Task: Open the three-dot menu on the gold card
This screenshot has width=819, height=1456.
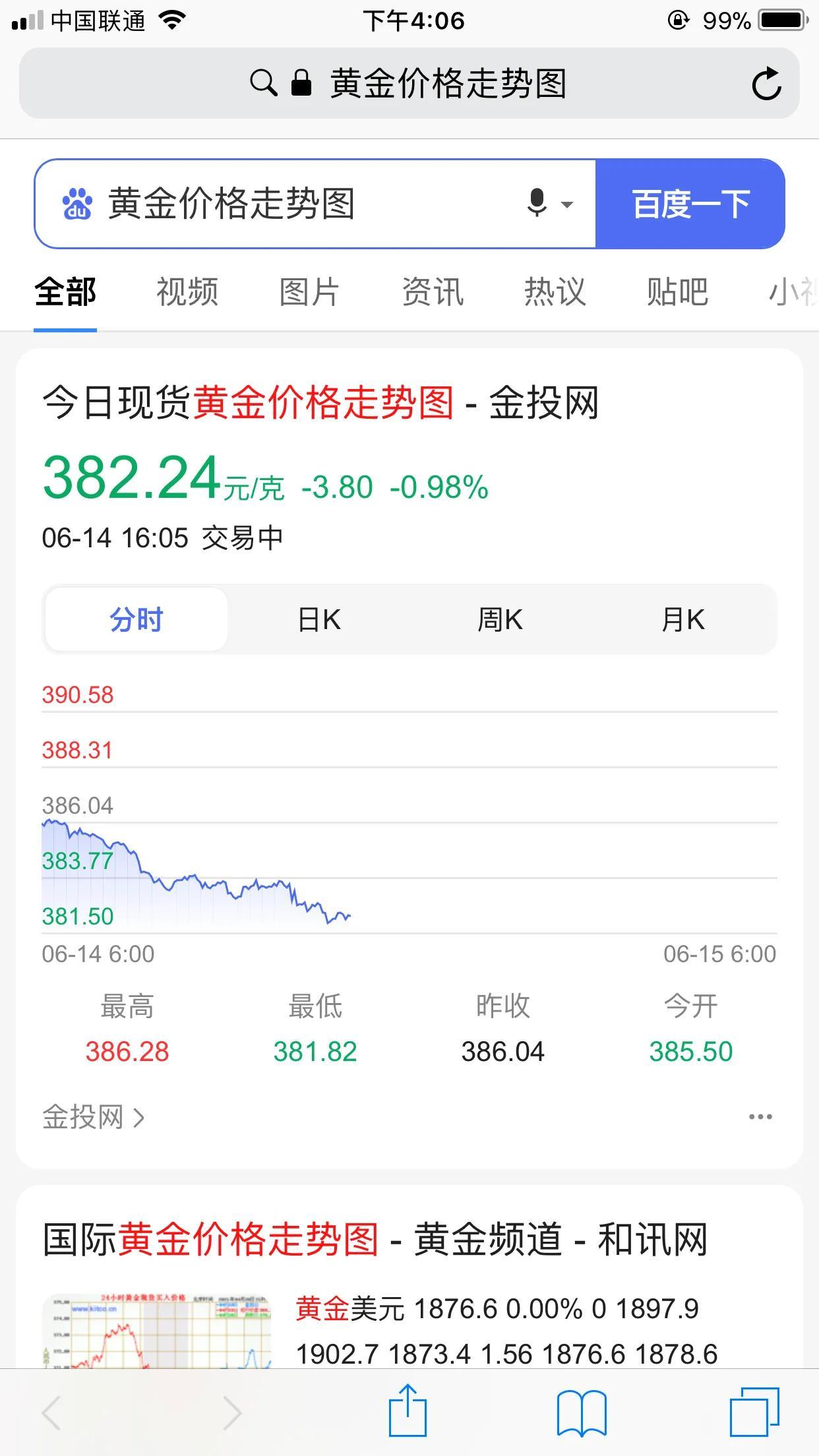Action: [760, 1117]
